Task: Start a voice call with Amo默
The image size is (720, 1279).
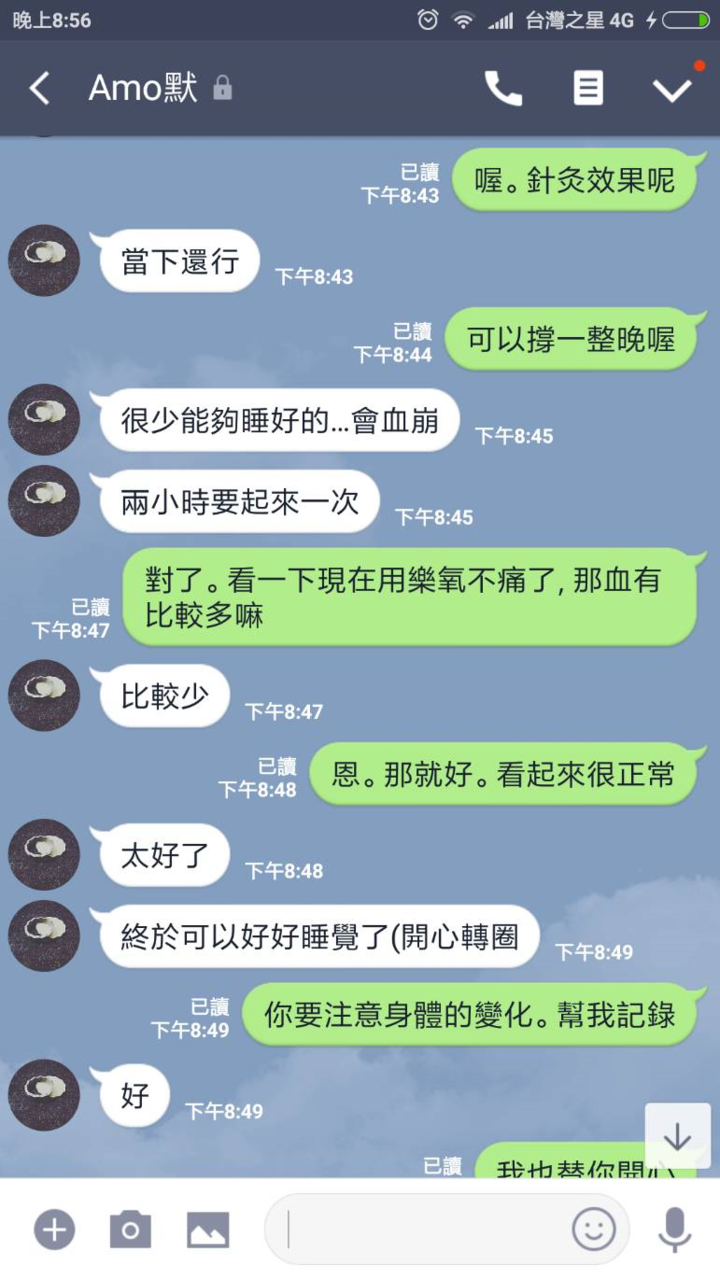Action: [503, 89]
